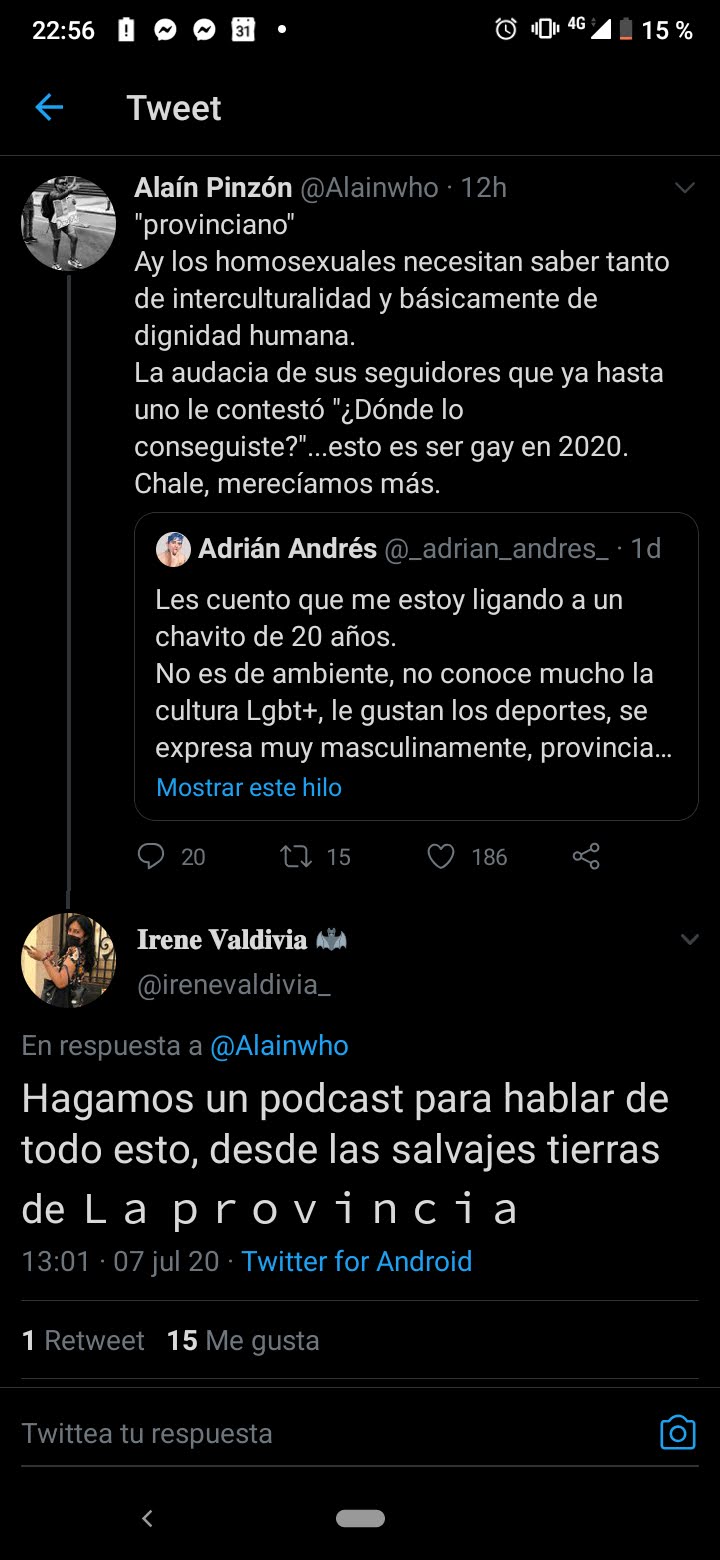Open Alaín Pinzón's profile picture
The width and height of the screenshot is (720, 1560).
(x=69, y=223)
